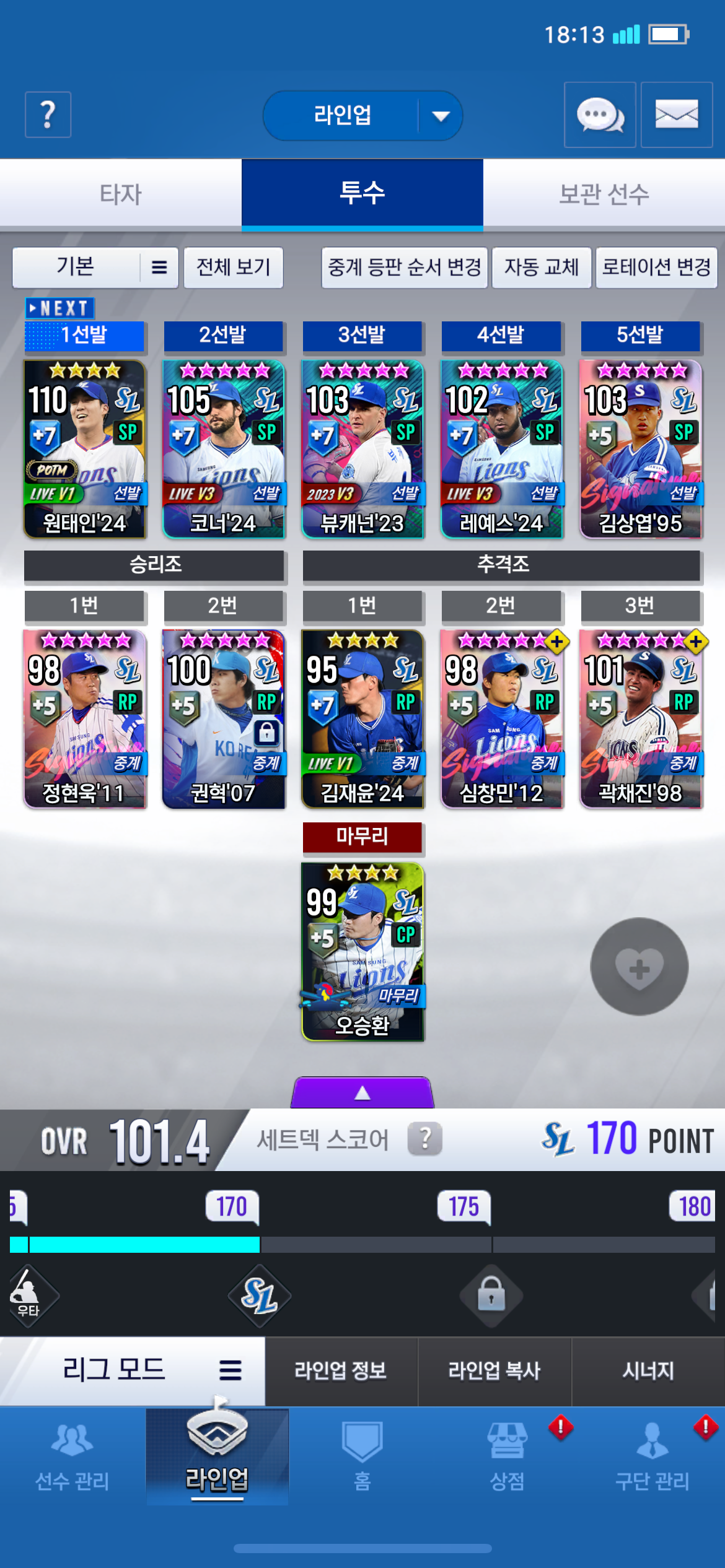Select the 김상엽'95 starter card
This screenshot has width=725, height=1568.
(x=641, y=449)
